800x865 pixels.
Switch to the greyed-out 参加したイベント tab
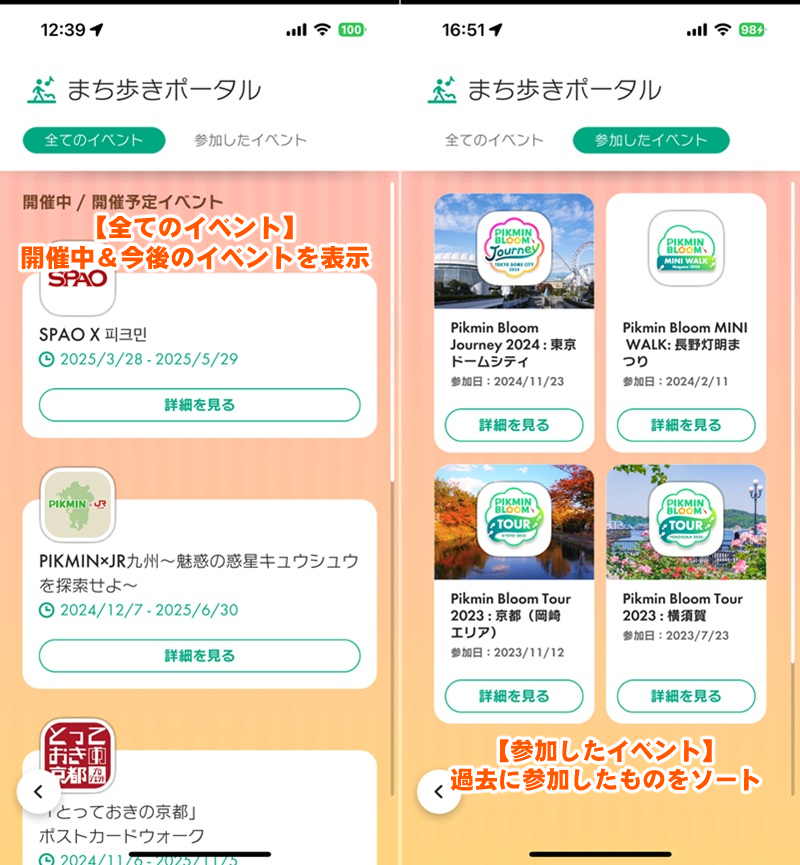250,140
